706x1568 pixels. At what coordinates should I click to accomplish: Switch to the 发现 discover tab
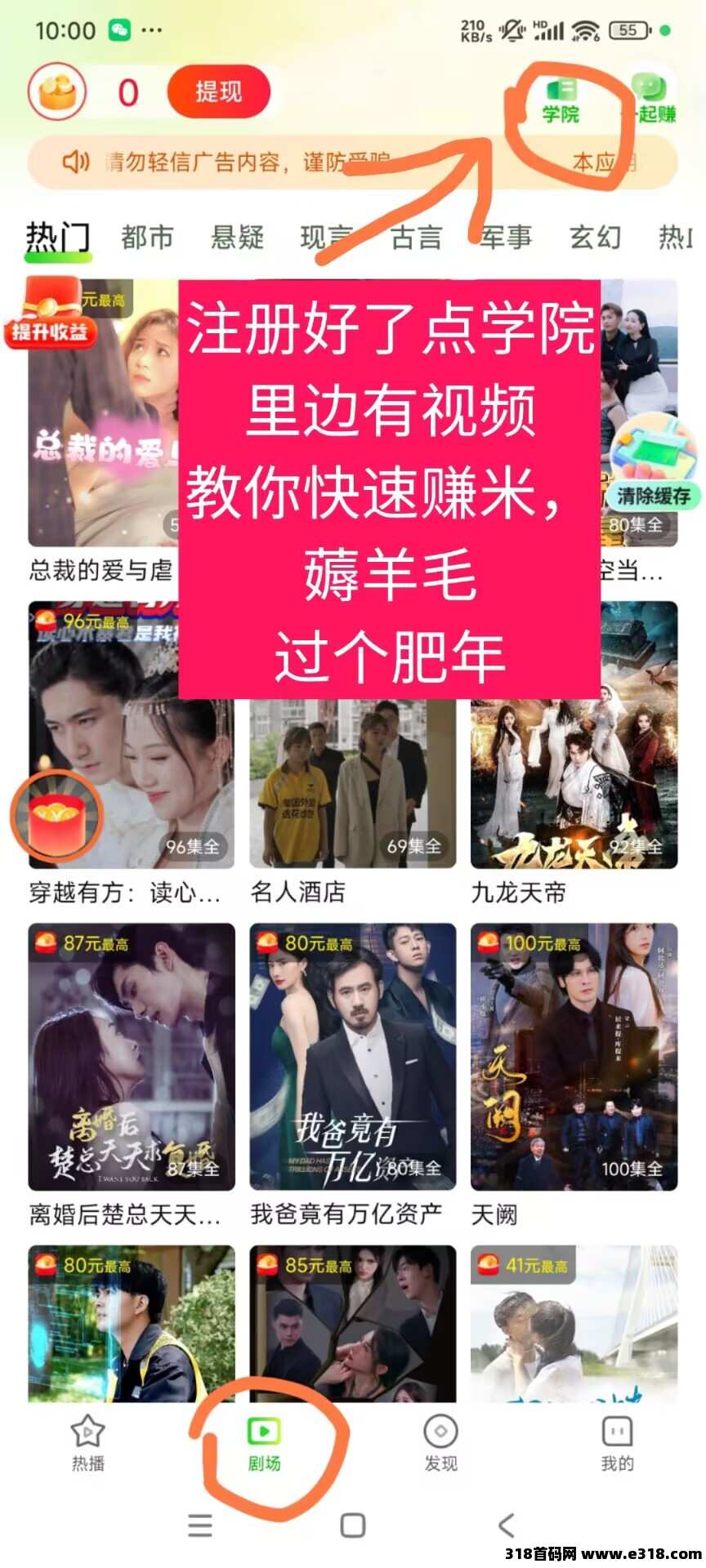pos(440,1444)
